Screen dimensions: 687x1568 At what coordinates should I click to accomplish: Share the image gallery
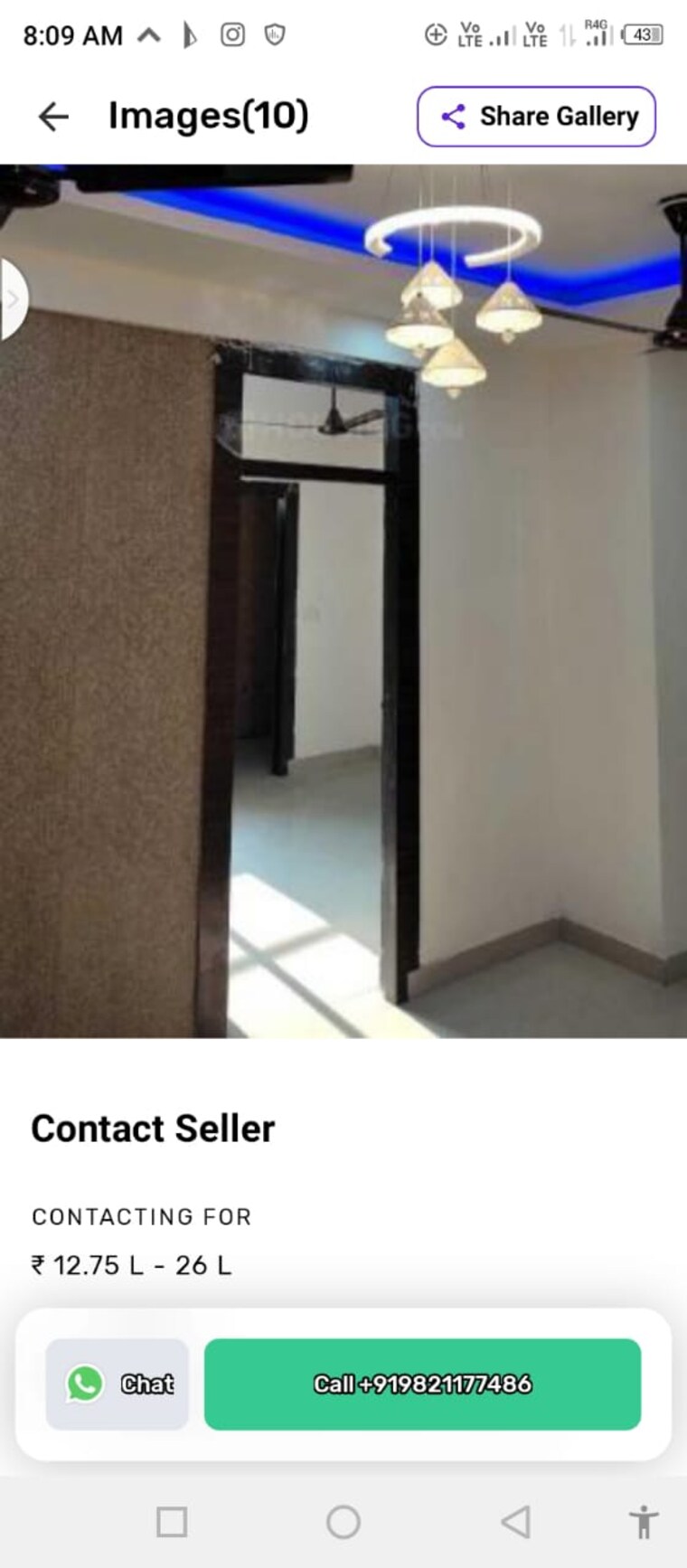coord(536,117)
